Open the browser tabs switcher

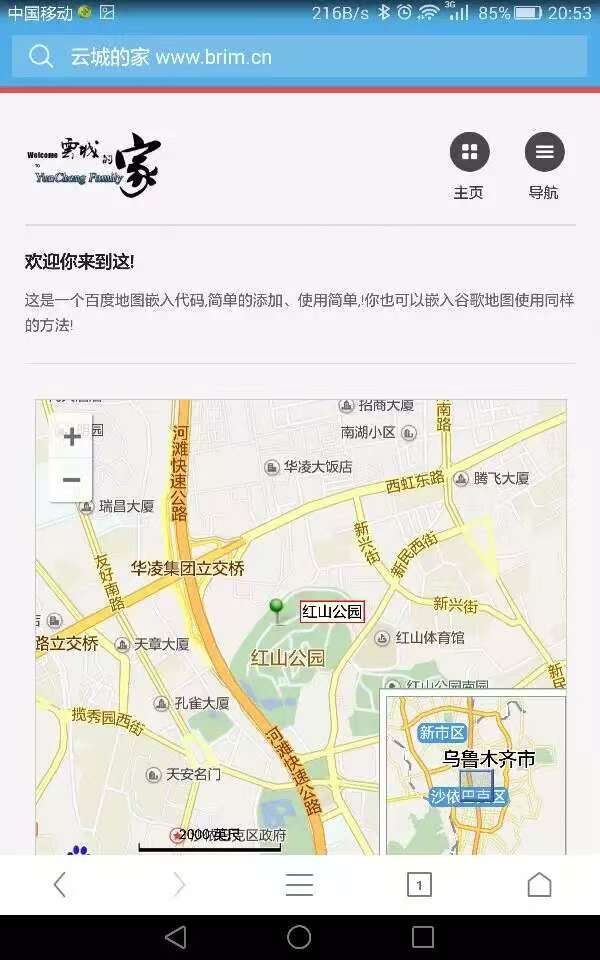pos(419,884)
